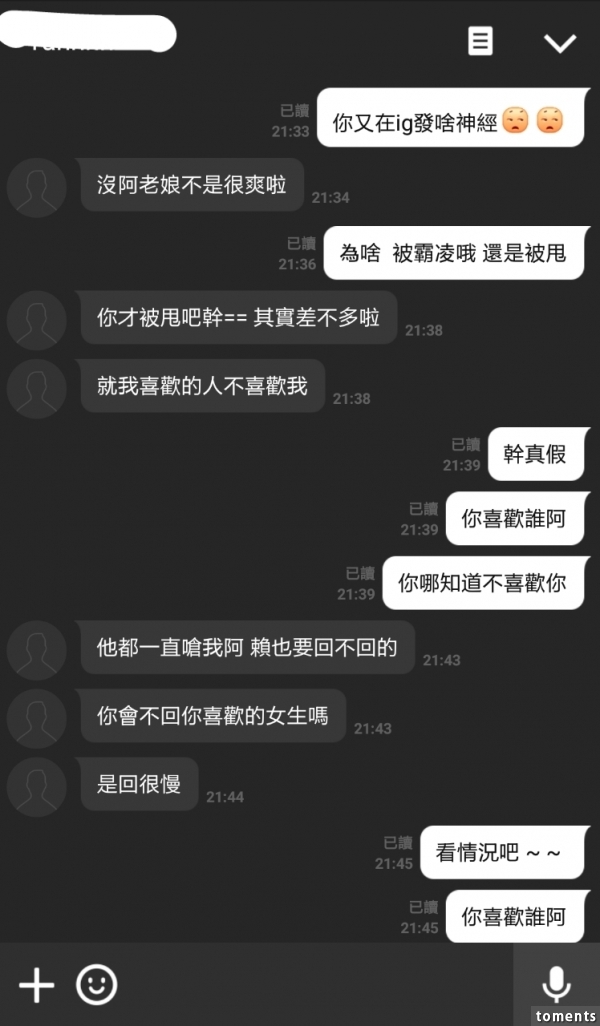Viewport: 600px width, 1026px height.
Task: Open the emoji sticker picker
Action: (97, 985)
